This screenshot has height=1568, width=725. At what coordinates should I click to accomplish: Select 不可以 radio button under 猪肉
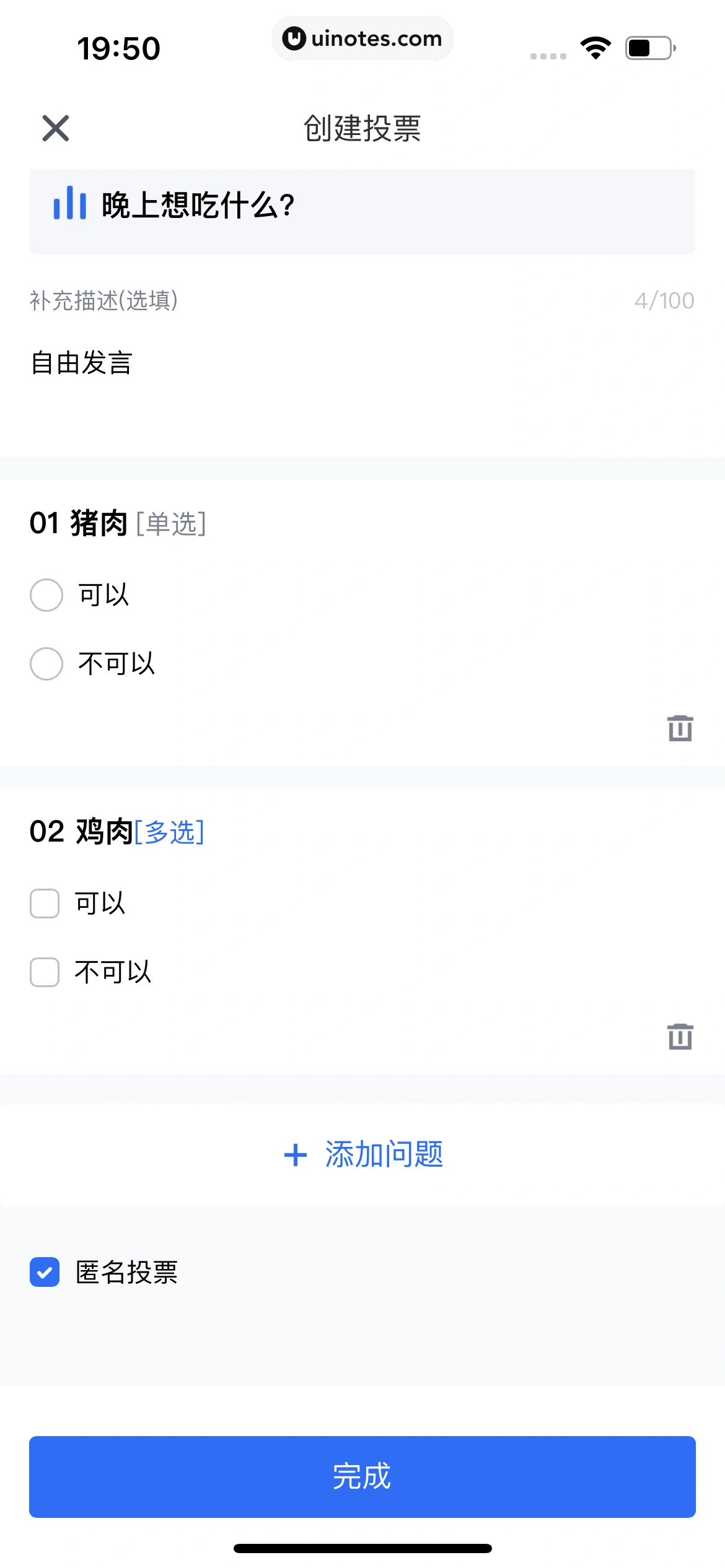coord(46,664)
